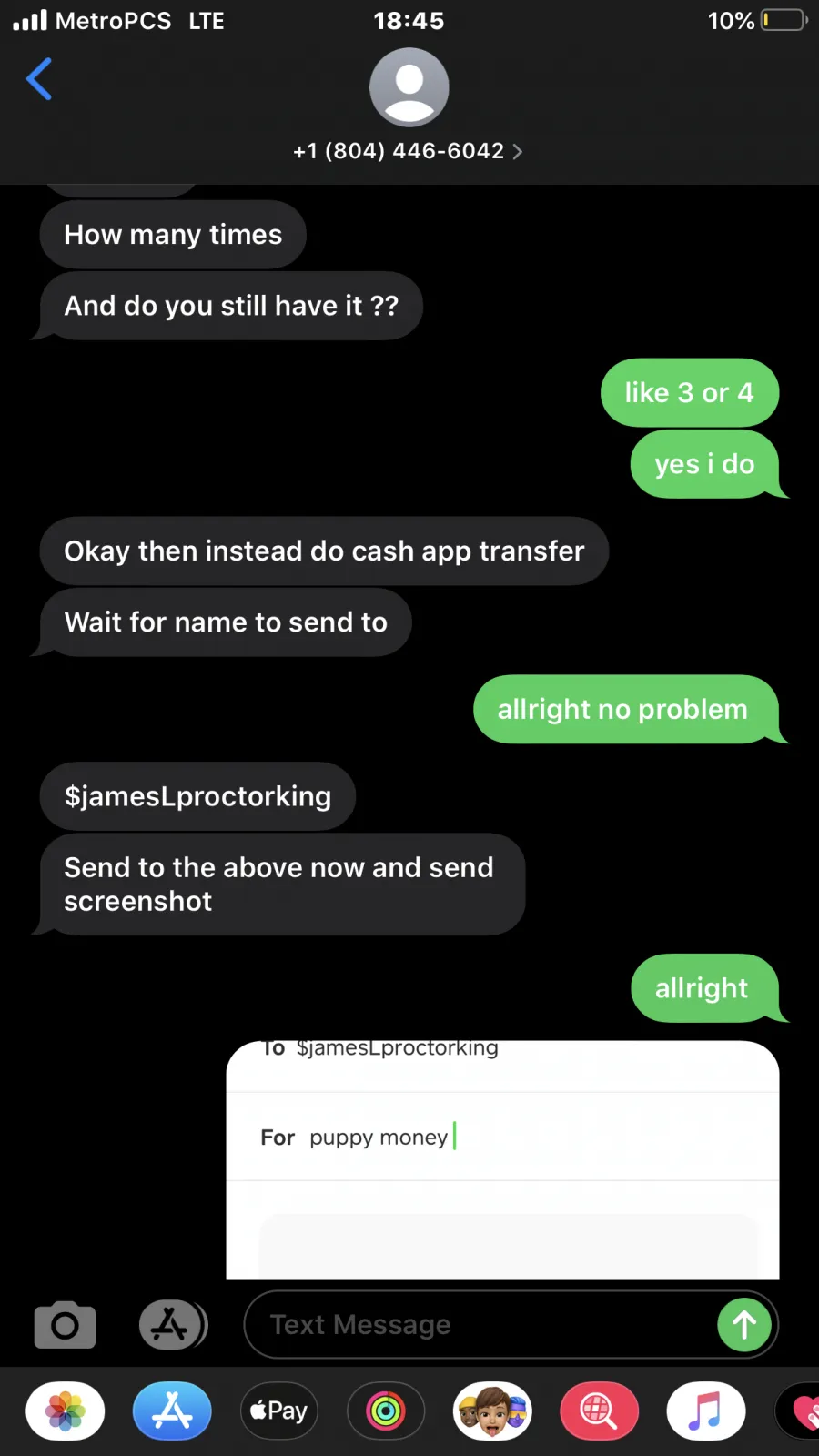Open contact details for +1 (804) 446-6042

click(x=408, y=150)
